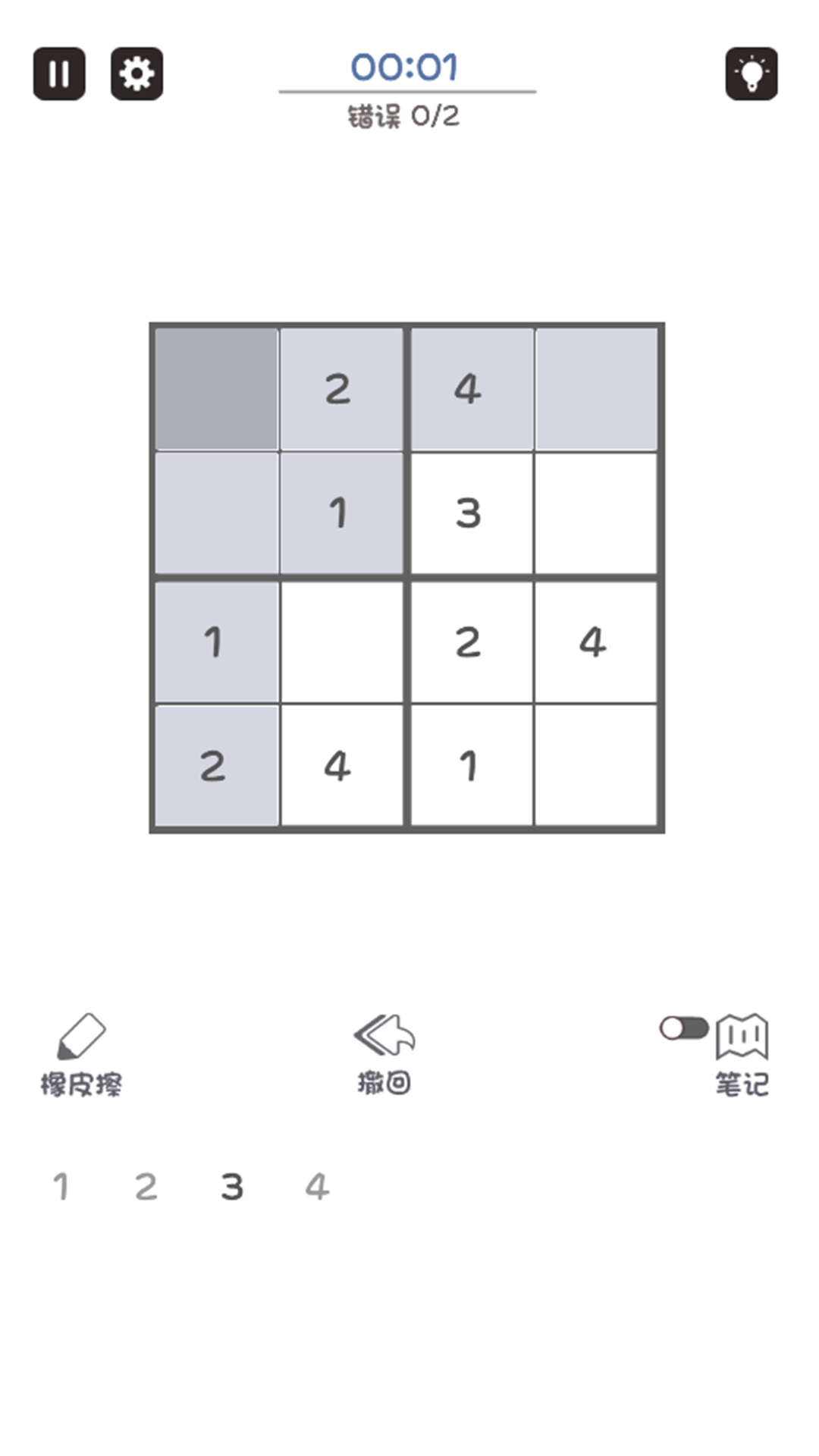Select the empty cell right of 3
The image size is (819, 1456).
[596, 513]
